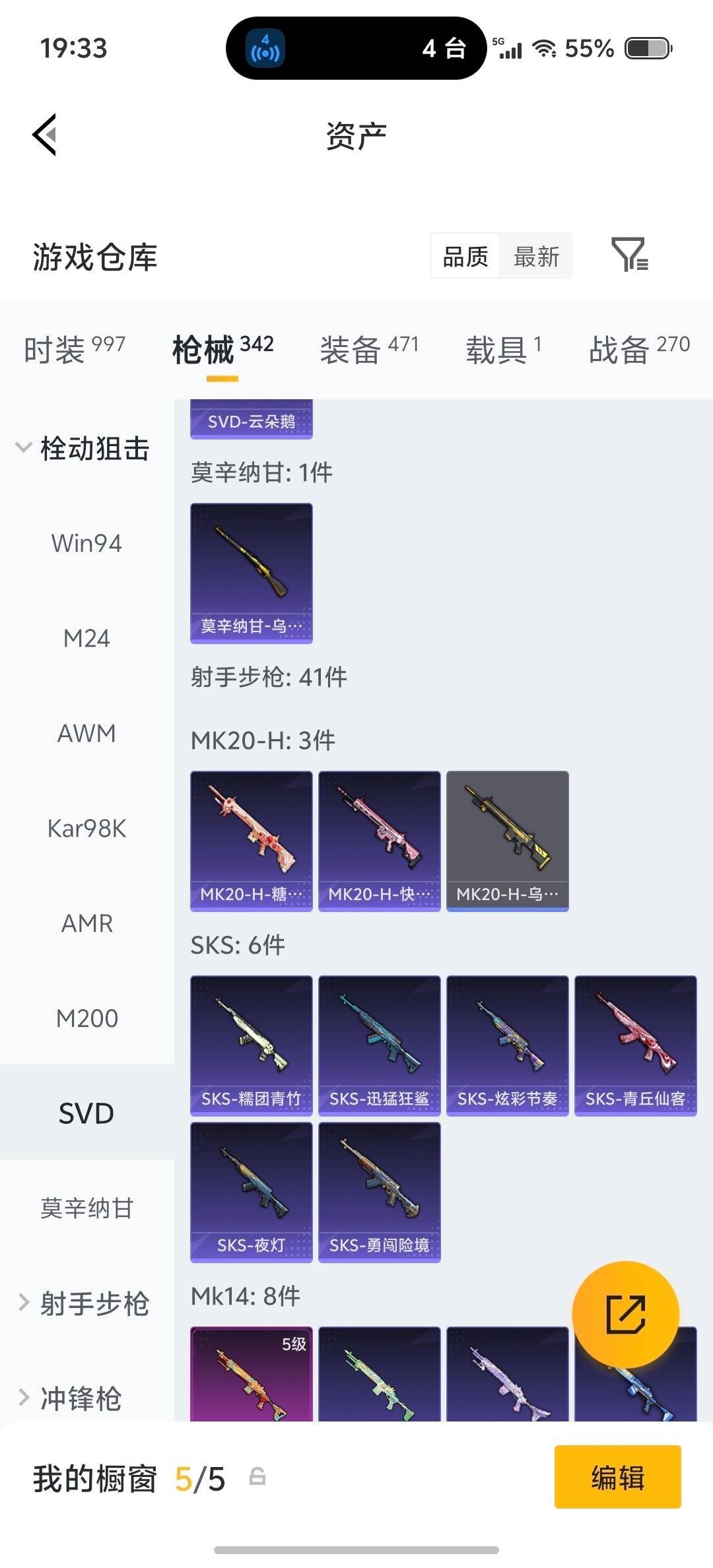The width and height of the screenshot is (713, 1568).
Task: Select the MK20-H-乌金 weapon card
Action: tap(507, 838)
